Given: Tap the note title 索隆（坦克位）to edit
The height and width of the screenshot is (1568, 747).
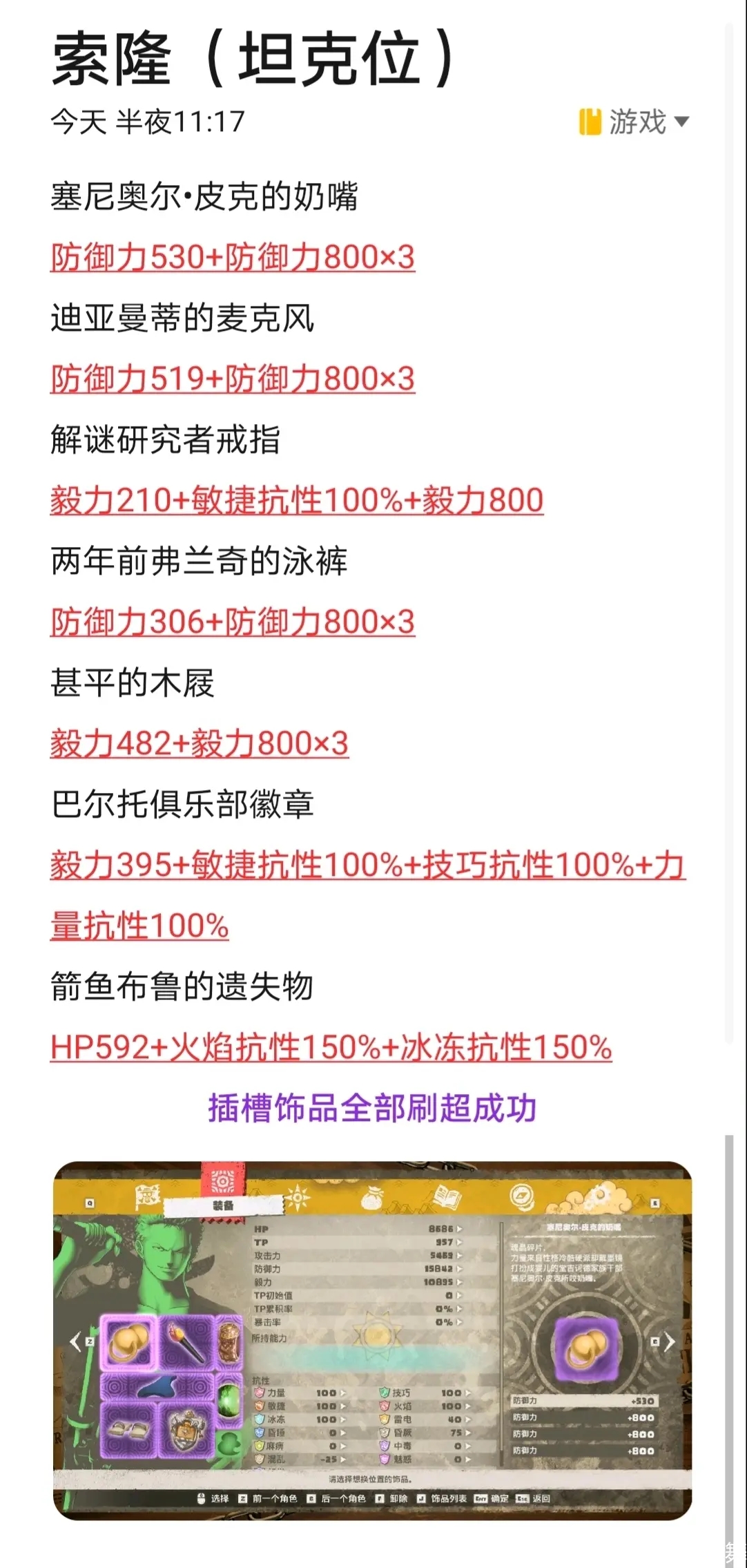Looking at the screenshot, I should coord(253,59).
